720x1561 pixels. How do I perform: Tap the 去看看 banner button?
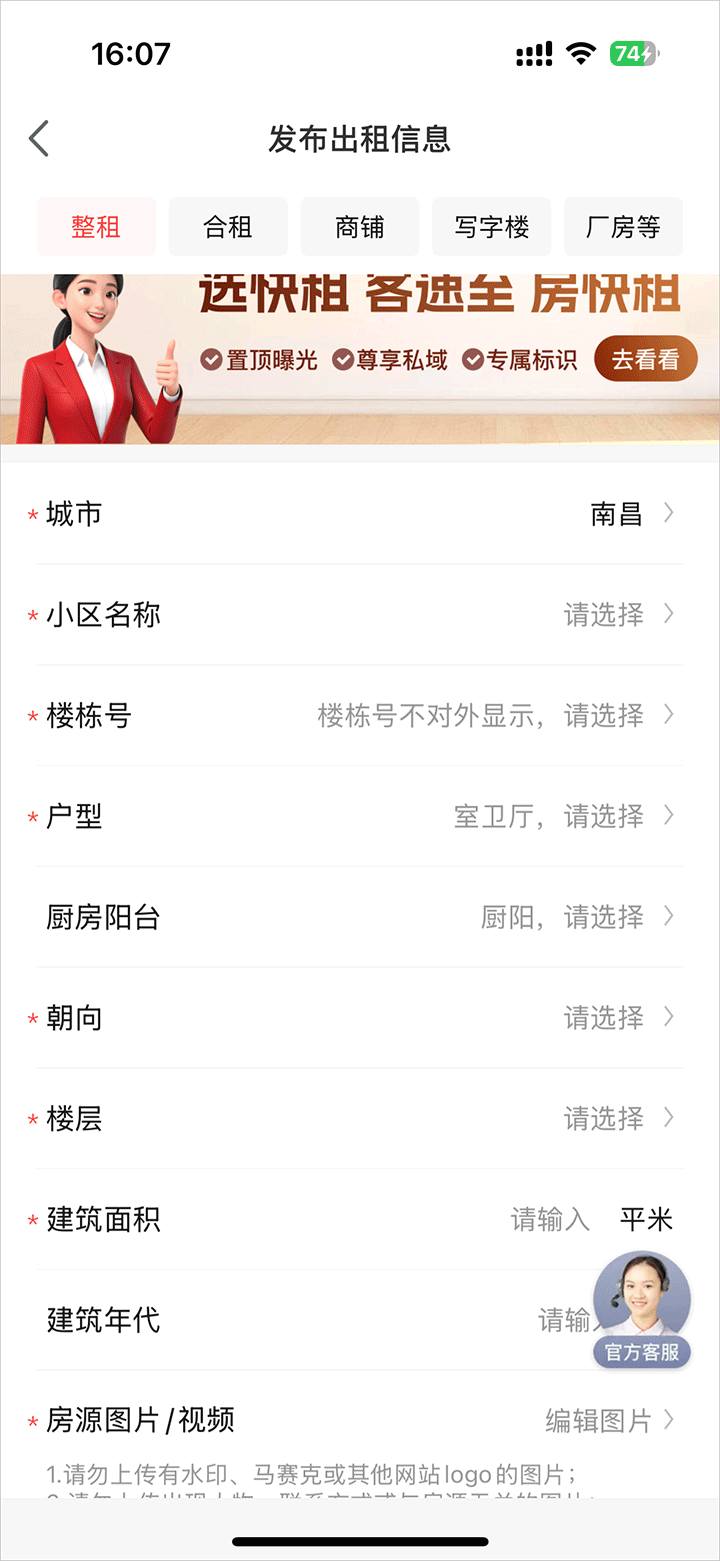(645, 359)
